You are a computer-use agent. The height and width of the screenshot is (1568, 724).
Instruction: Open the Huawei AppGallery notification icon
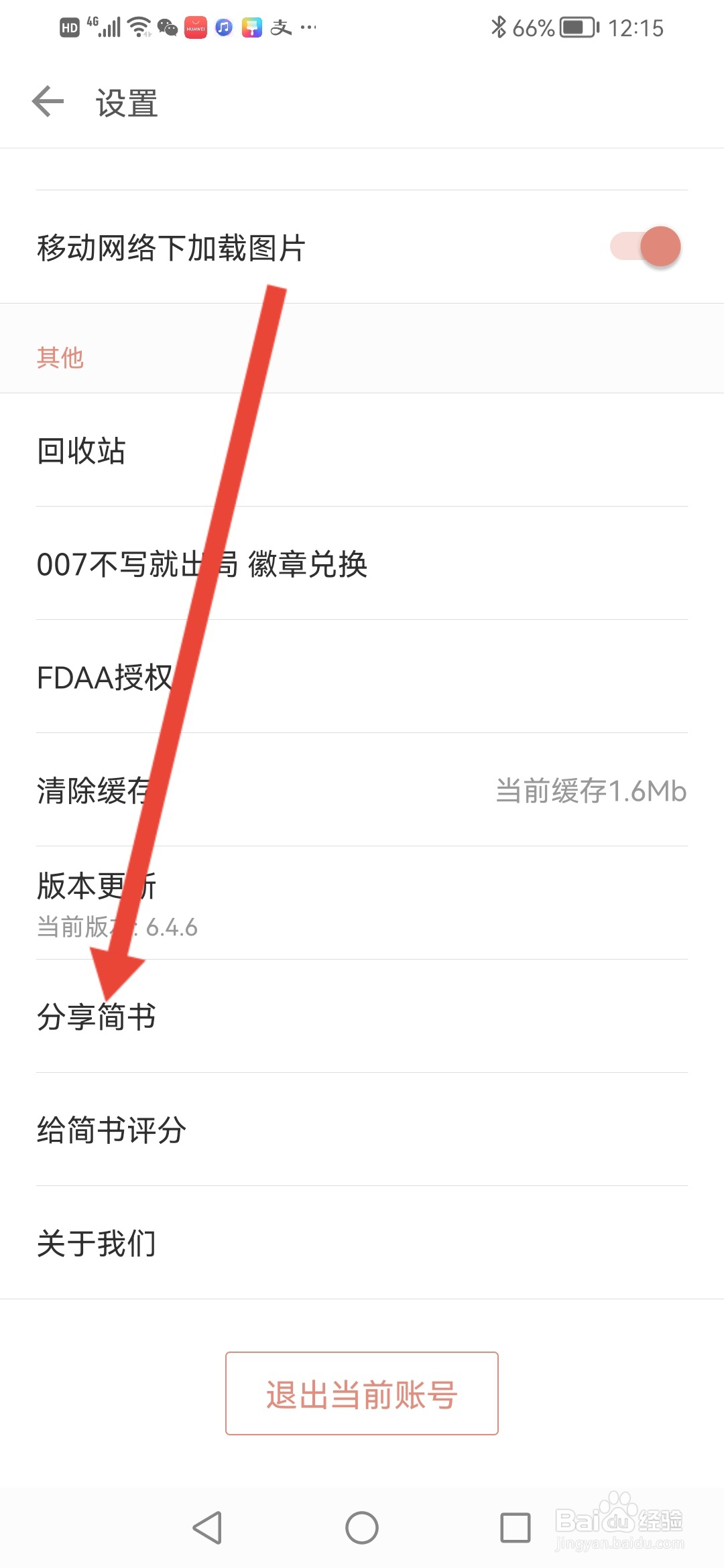tap(195, 27)
